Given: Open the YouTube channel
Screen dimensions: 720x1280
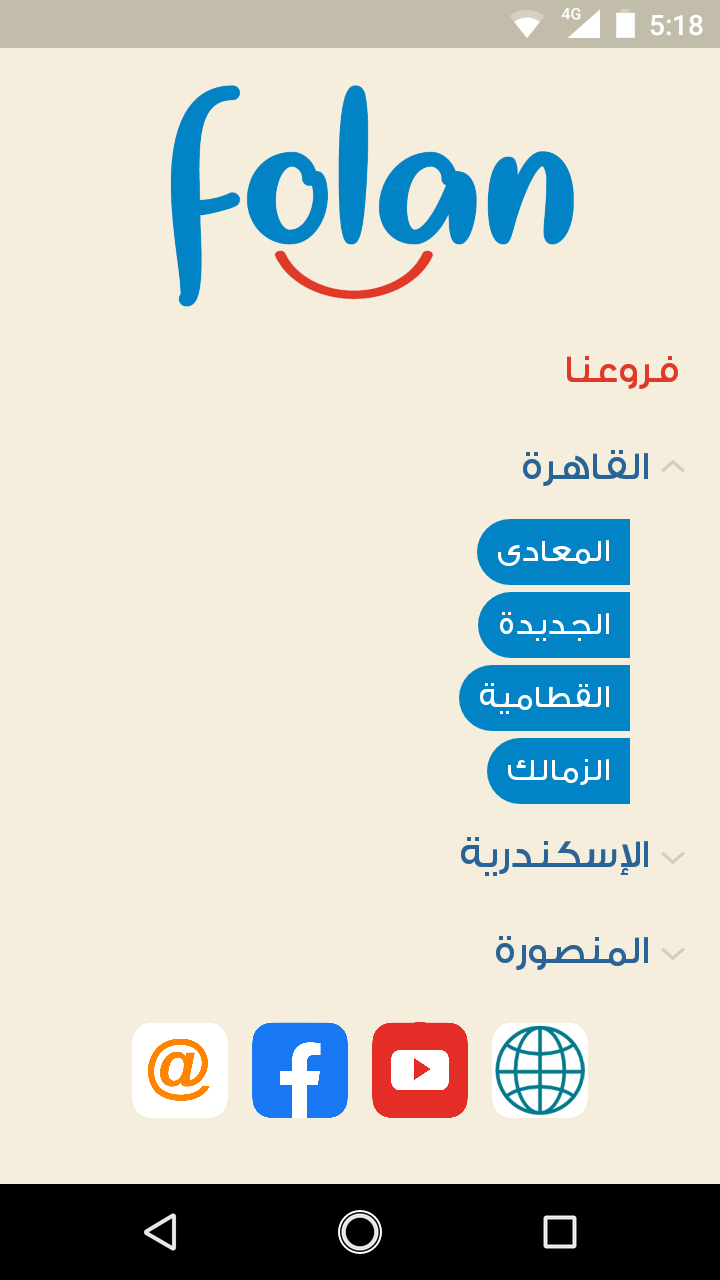Looking at the screenshot, I should (x=420, y=1070).
